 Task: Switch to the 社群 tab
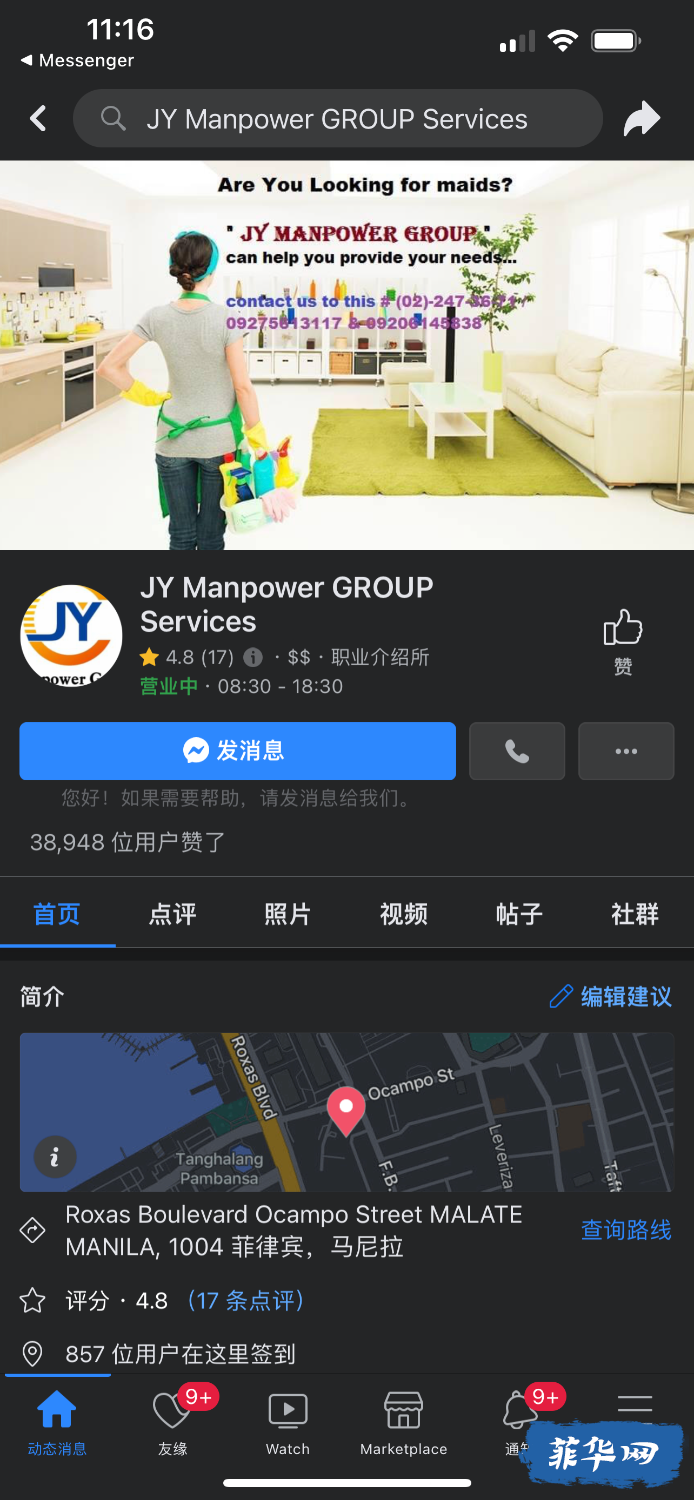click(635, 914)
